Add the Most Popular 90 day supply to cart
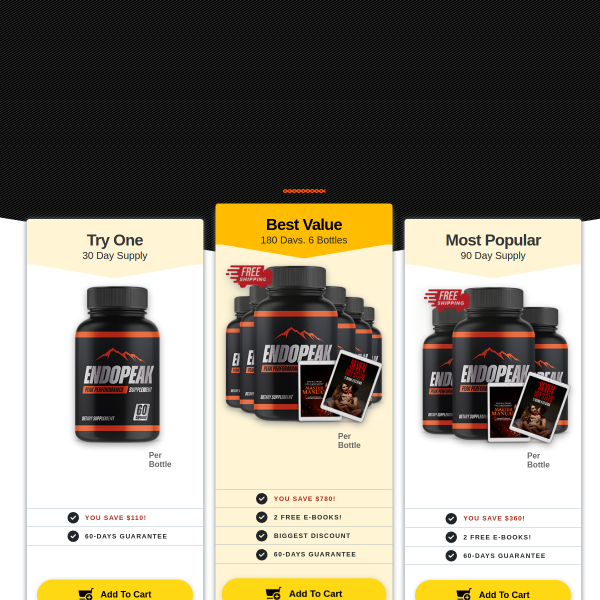The image size is (600, 600). click(493, 592)
